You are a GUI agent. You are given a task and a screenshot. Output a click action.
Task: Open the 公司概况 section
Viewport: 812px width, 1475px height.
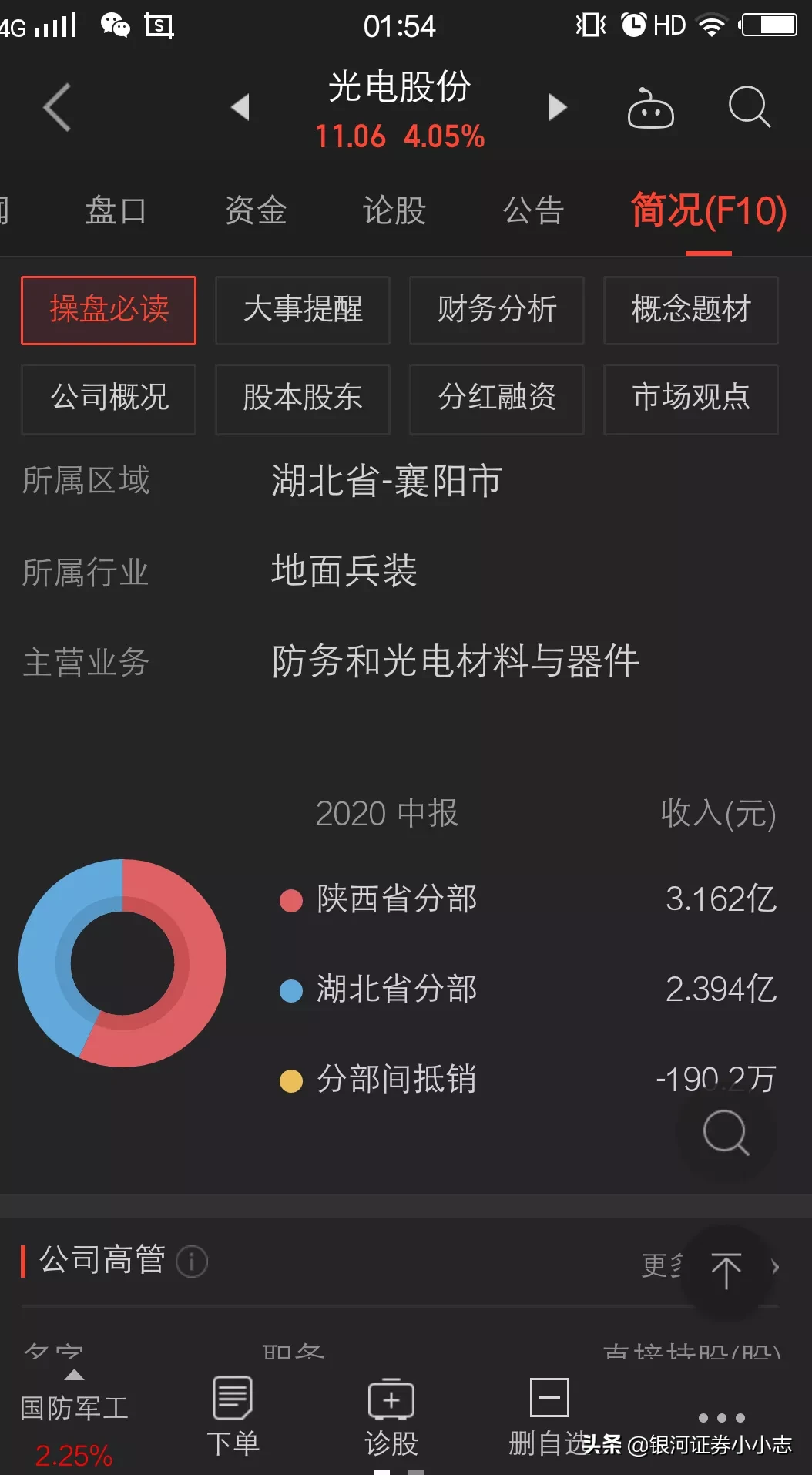point(109,398)
